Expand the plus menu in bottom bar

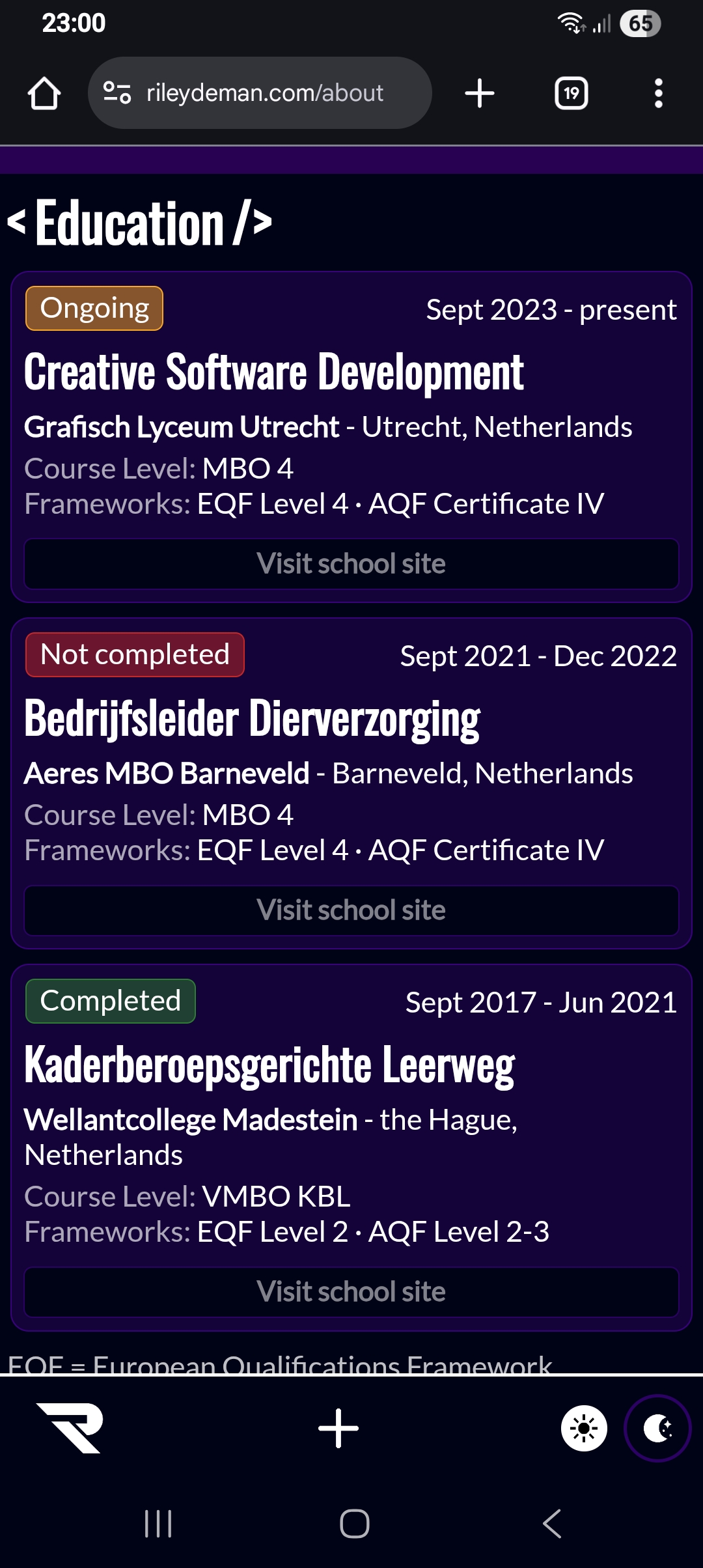[x=338, y=1429]
